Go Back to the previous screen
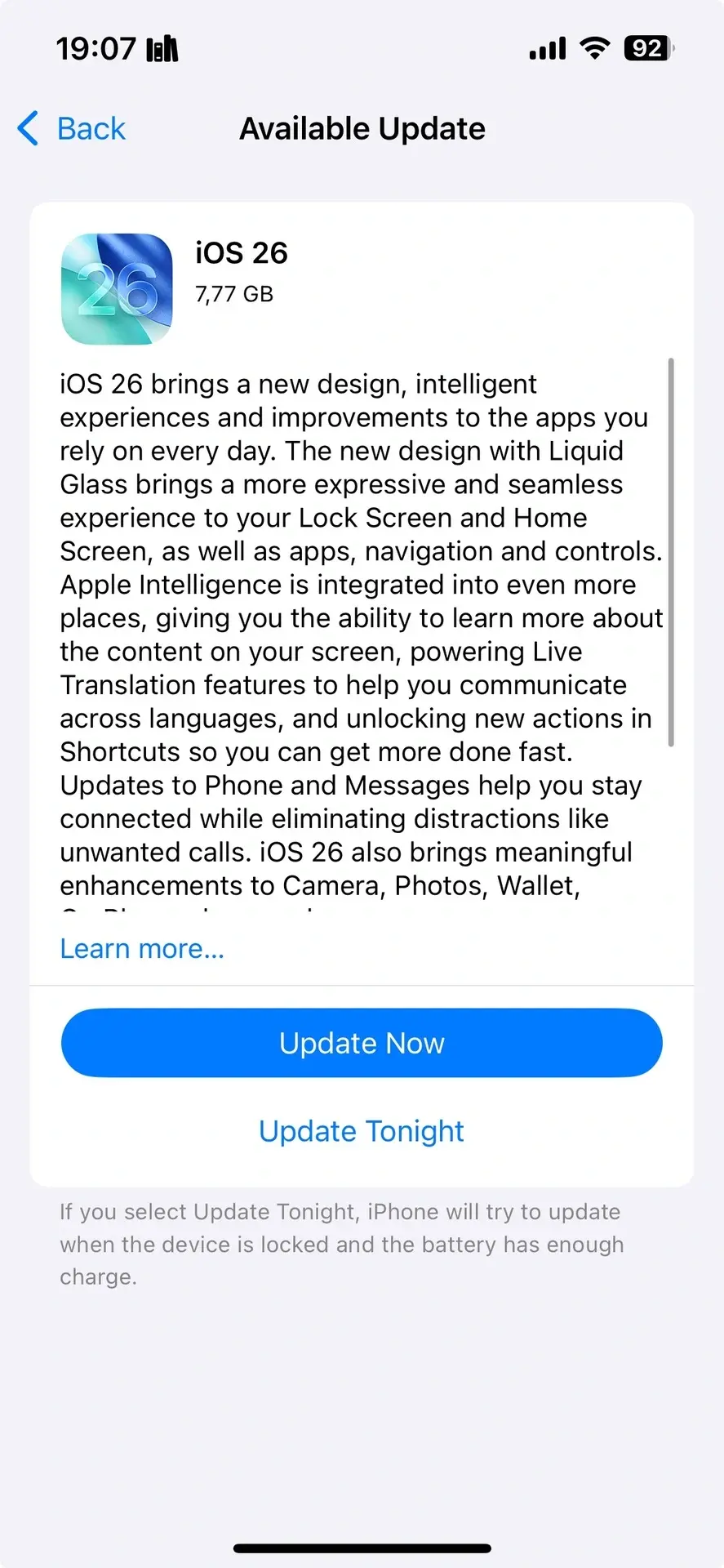The image size is (724, 1568). (x=72, y=128)
